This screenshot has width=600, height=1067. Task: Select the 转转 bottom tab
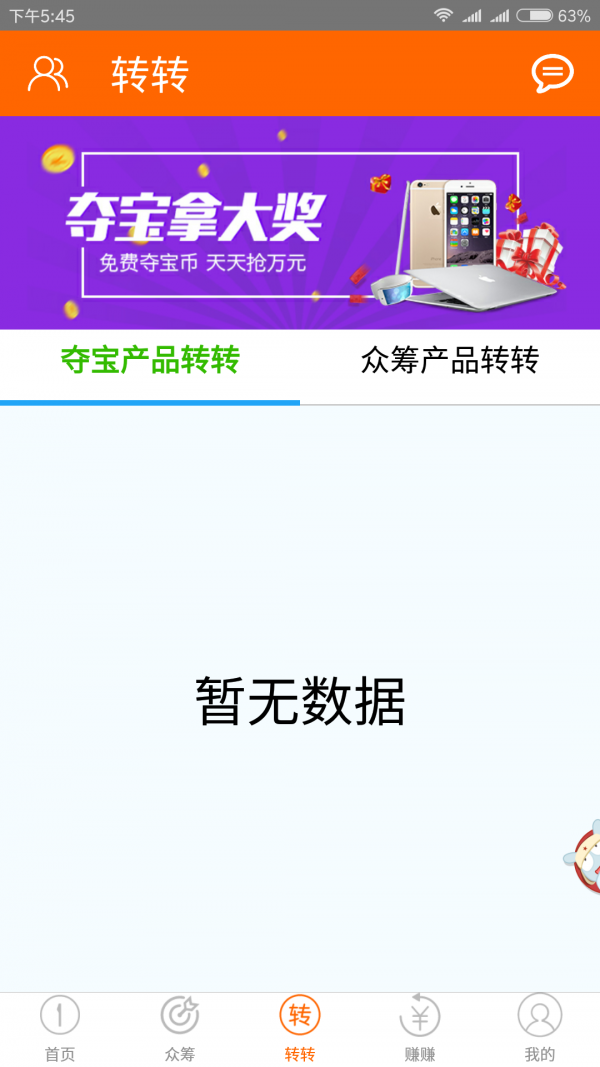pyautogui.click(x=300, y=1028)
